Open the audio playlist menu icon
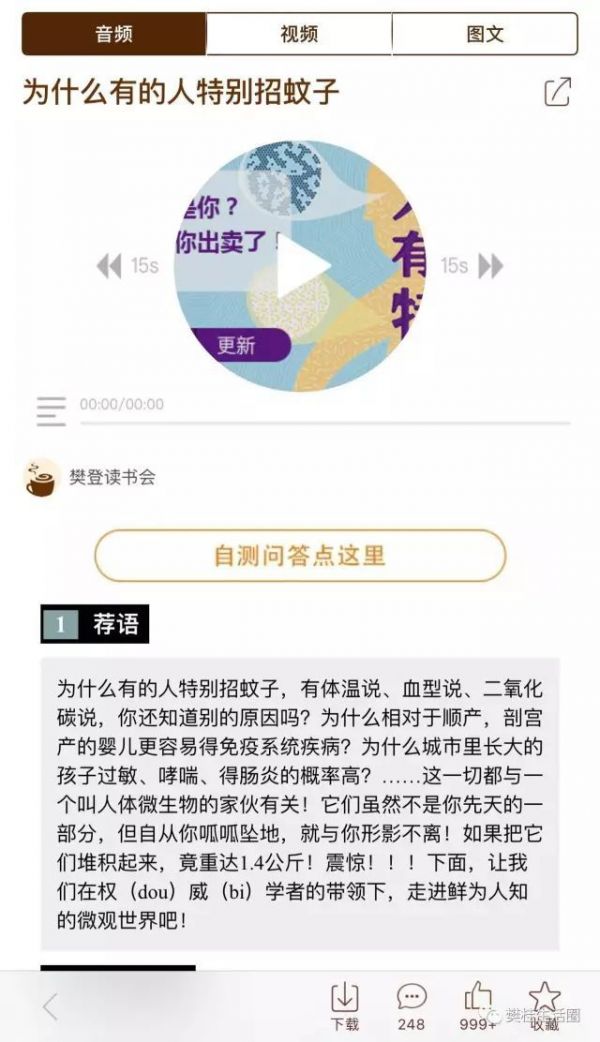This screenshot has width=600, height=1042. point(50,411)
